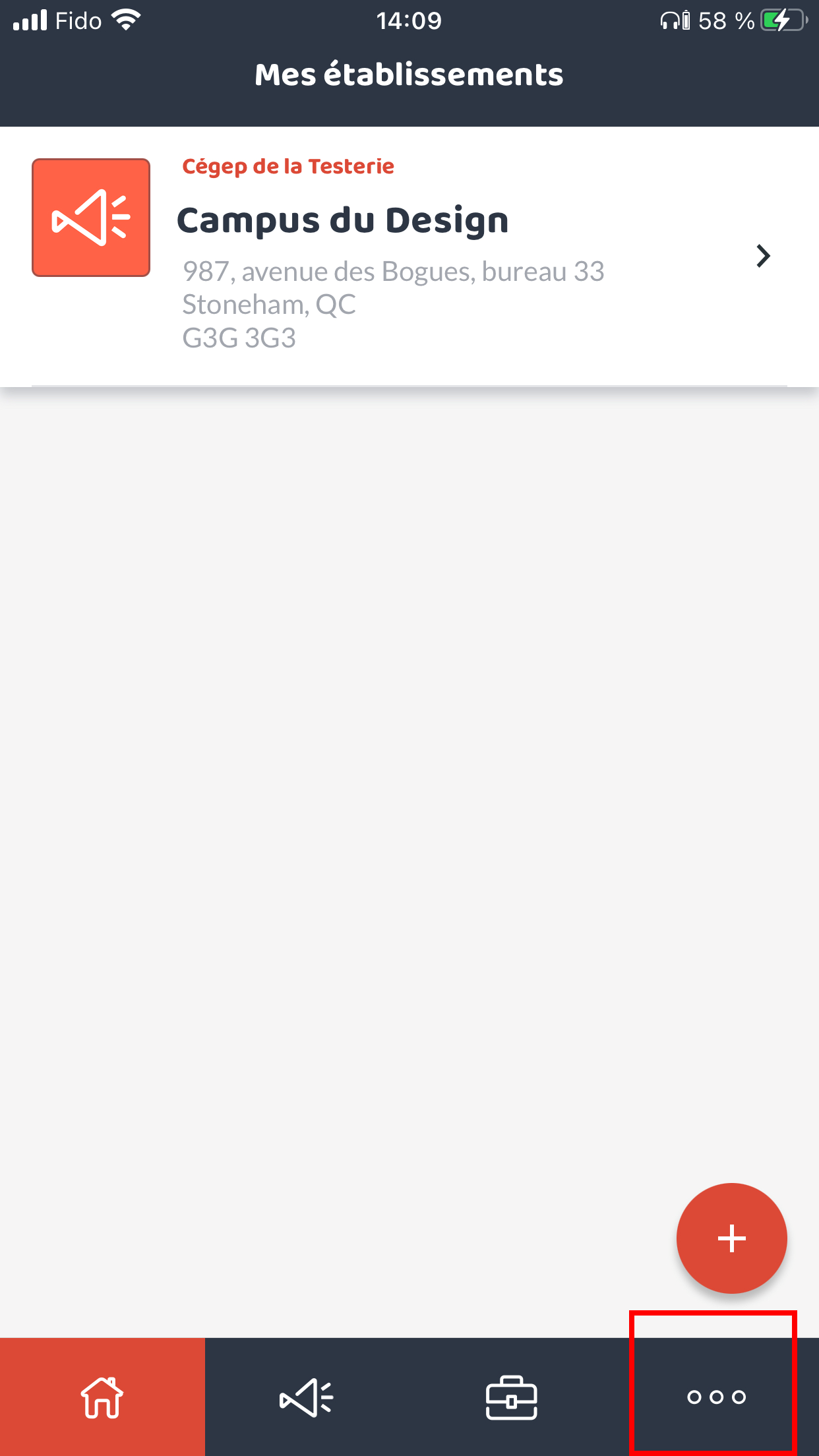This screenshot has height=1456, width=819.
Task: Open the Campus du Design establishment
Action: tap(409, 256)
